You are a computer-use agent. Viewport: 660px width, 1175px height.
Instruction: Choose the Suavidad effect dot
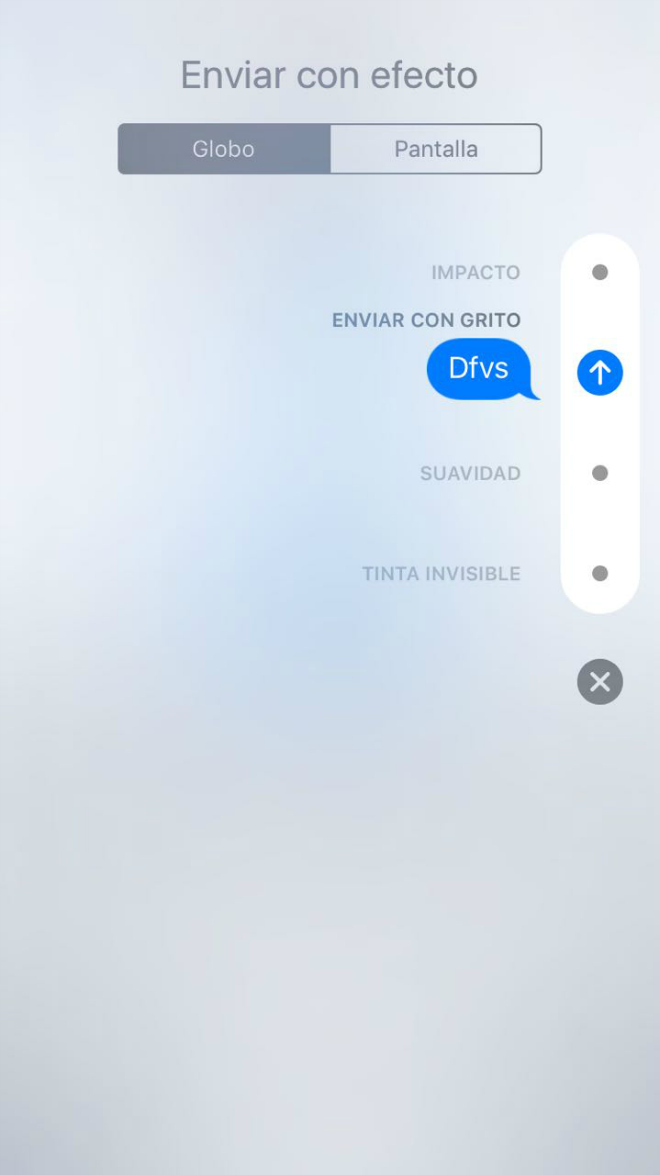pyautogui.click(x=600, y=473)
